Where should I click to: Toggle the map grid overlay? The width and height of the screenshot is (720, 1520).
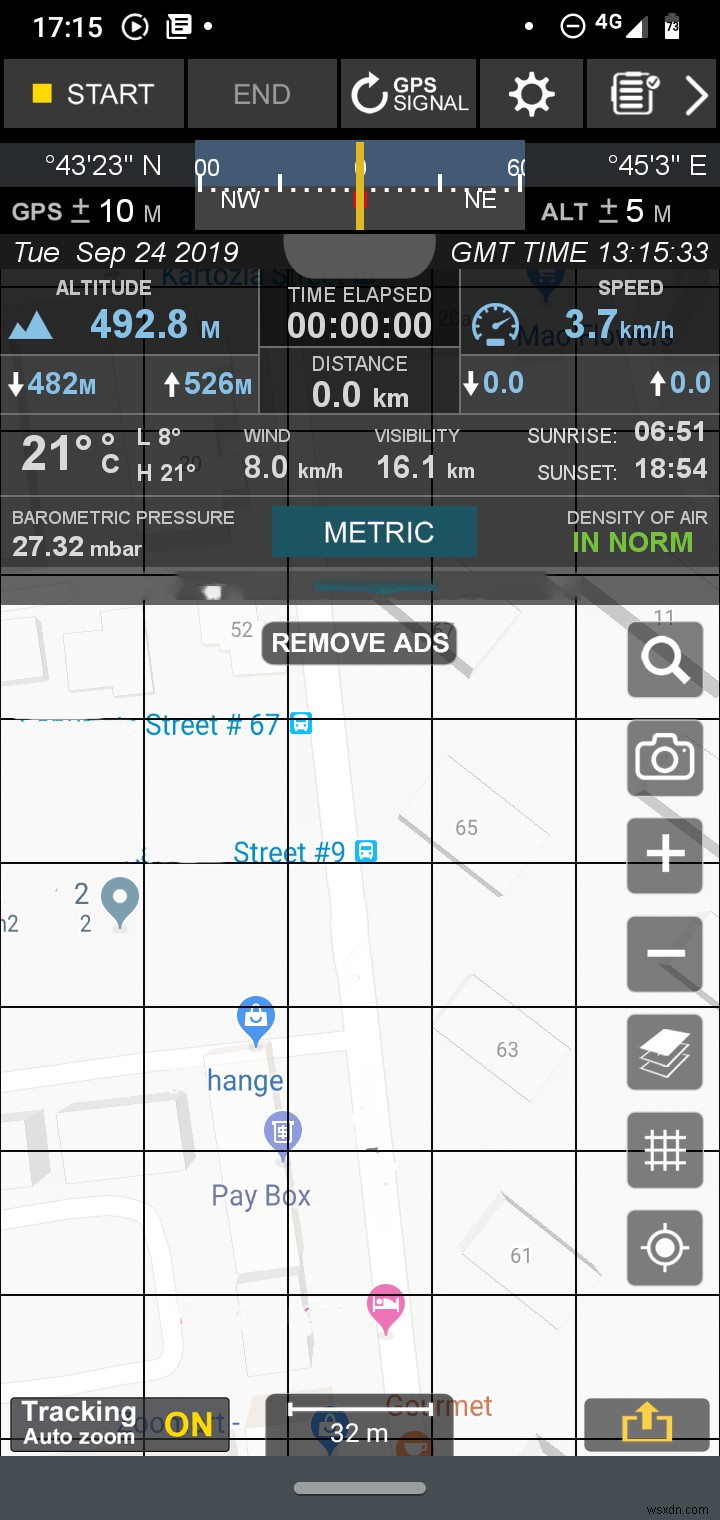click(664, 1150)
